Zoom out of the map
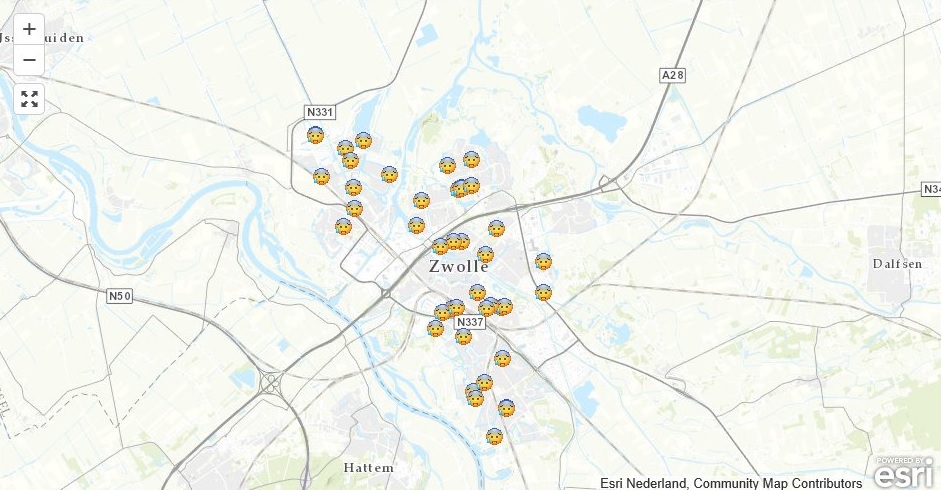 (29, 60)
